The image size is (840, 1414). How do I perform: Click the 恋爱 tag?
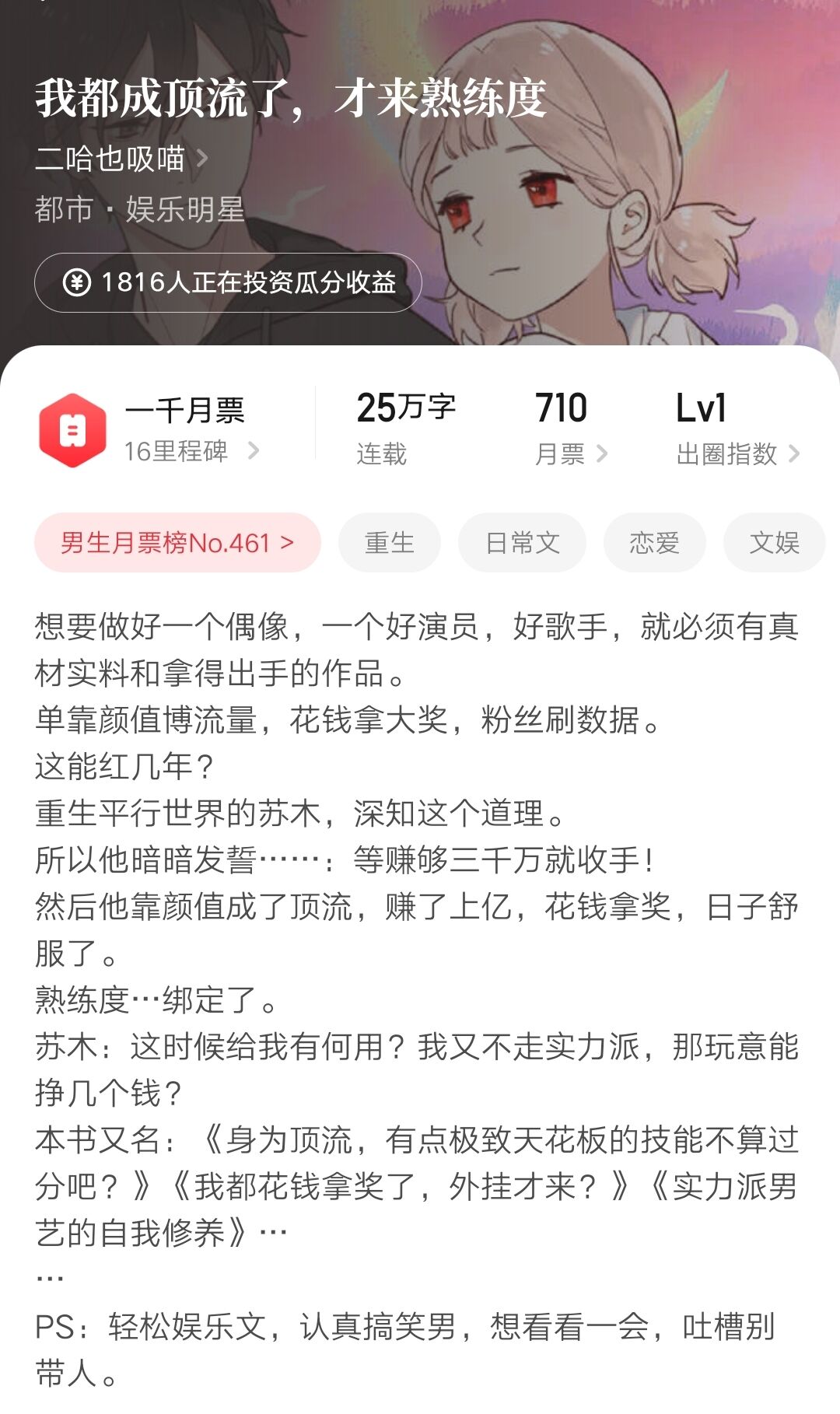(x=654, y=543)
